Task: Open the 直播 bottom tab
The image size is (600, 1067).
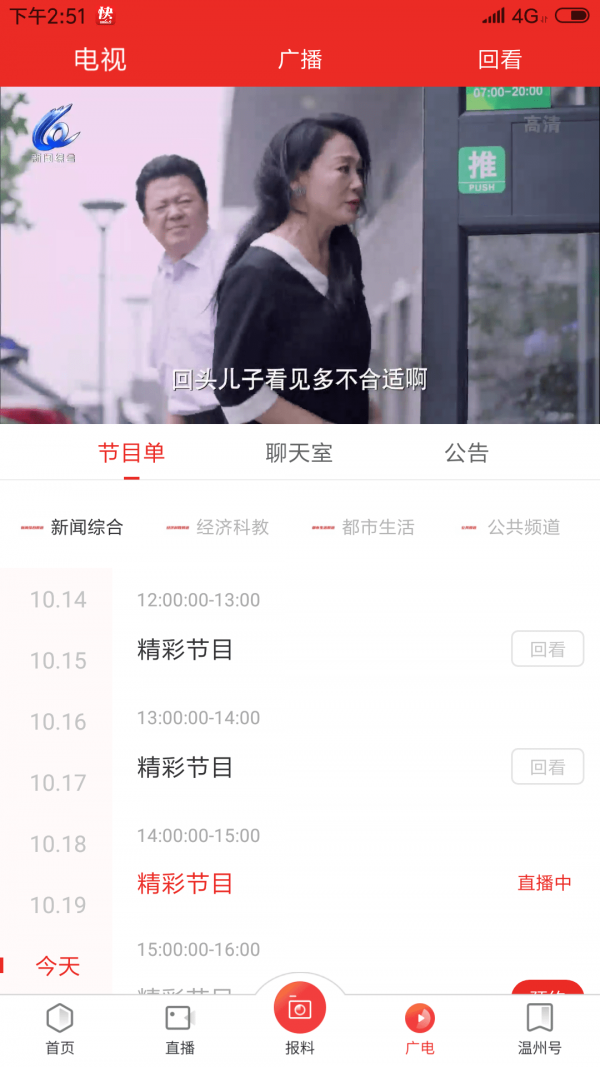Action: pos(180,1030)
